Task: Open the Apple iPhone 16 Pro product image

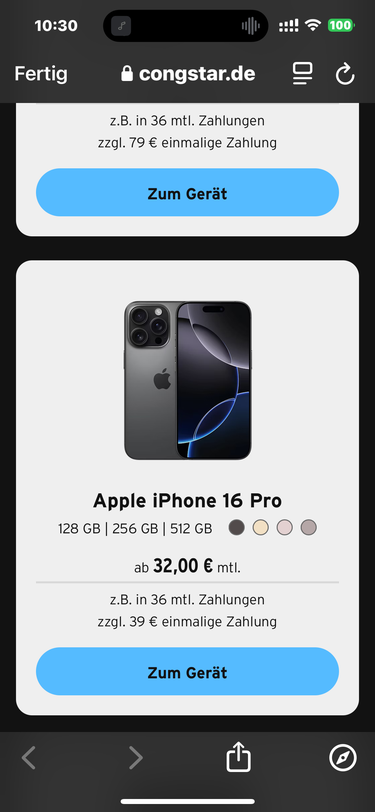Action: pyautogui.click(x=188, y=381)
